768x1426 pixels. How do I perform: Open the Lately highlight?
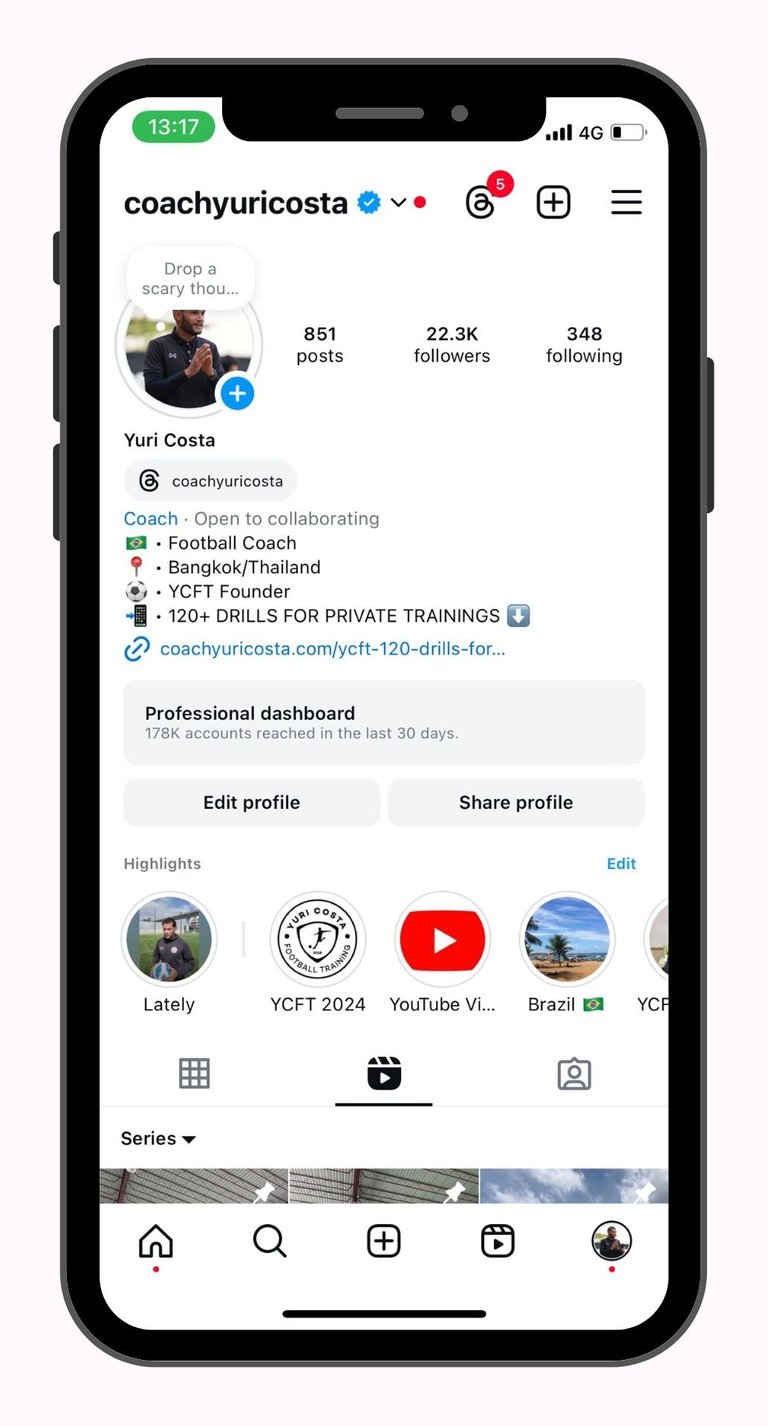(169, 941)
